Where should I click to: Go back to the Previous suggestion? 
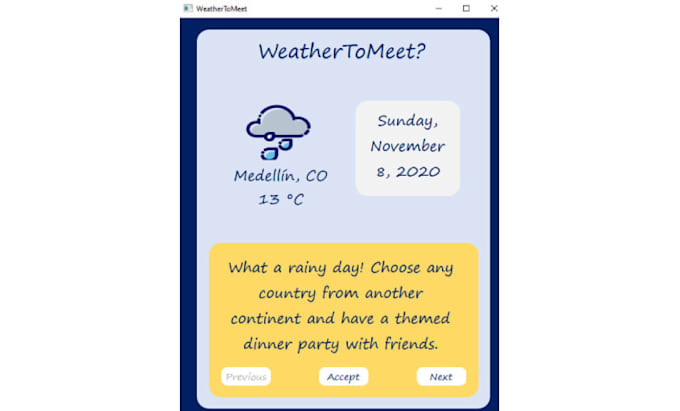point(246,377)
